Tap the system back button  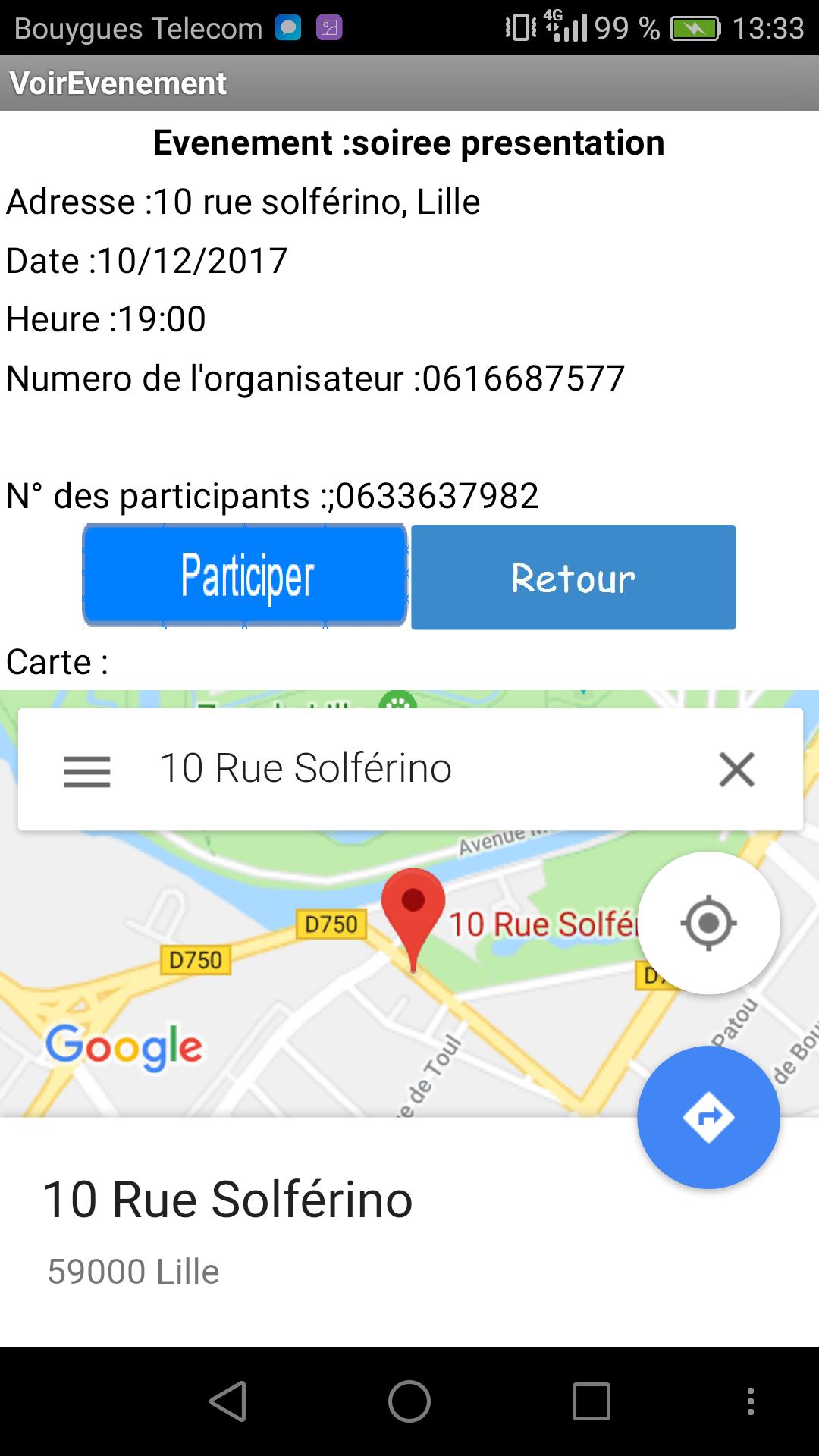coord(228,1401)
